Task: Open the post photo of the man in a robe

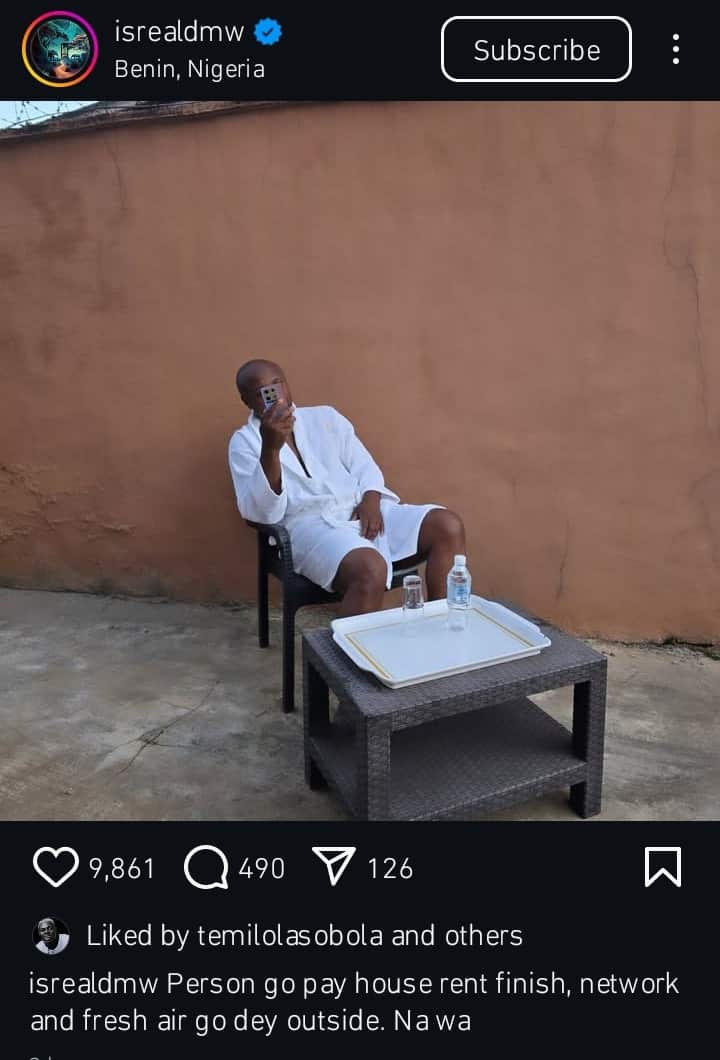Action: click(360, 460)
